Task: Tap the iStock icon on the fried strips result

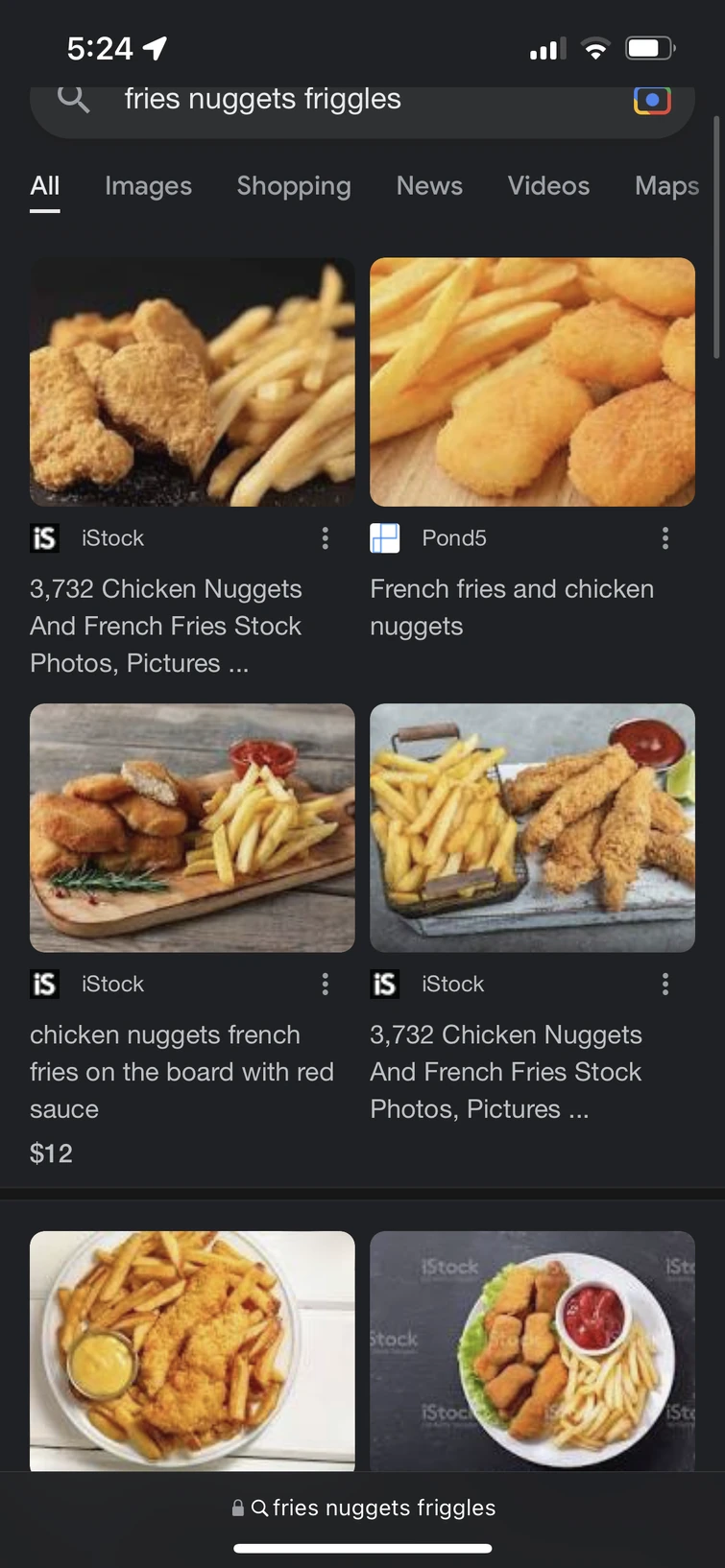Action: tap(384, 984)
